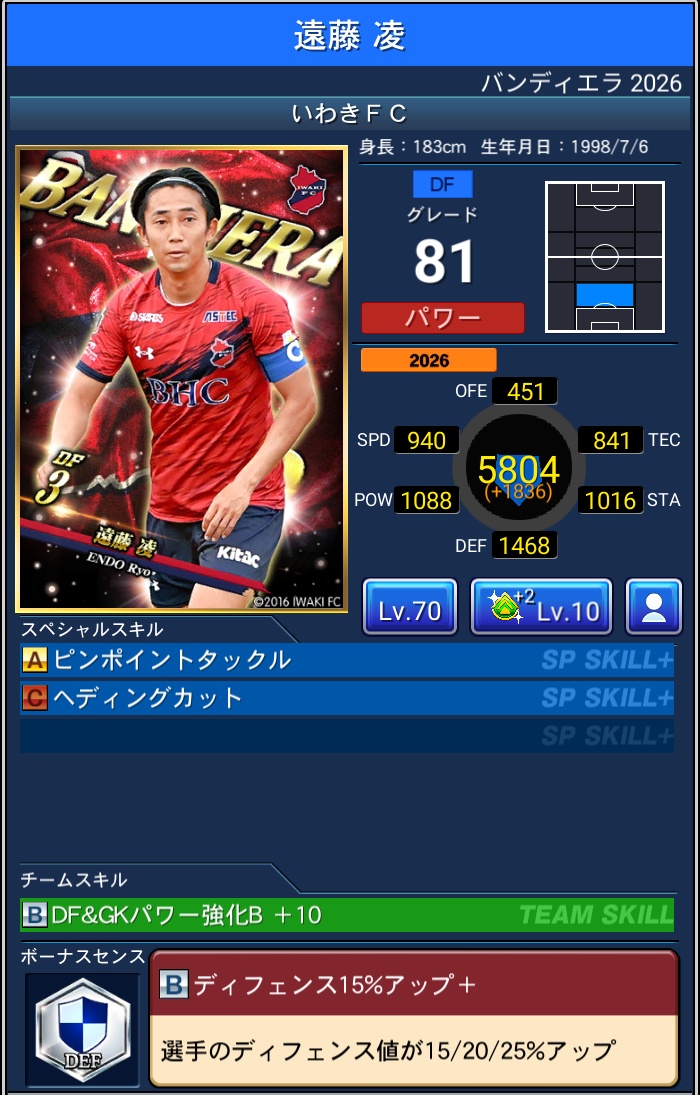Select the ピンポイントタックル special skill
The width and height of the screenshot is (700, 1095).
pos(346,660)
